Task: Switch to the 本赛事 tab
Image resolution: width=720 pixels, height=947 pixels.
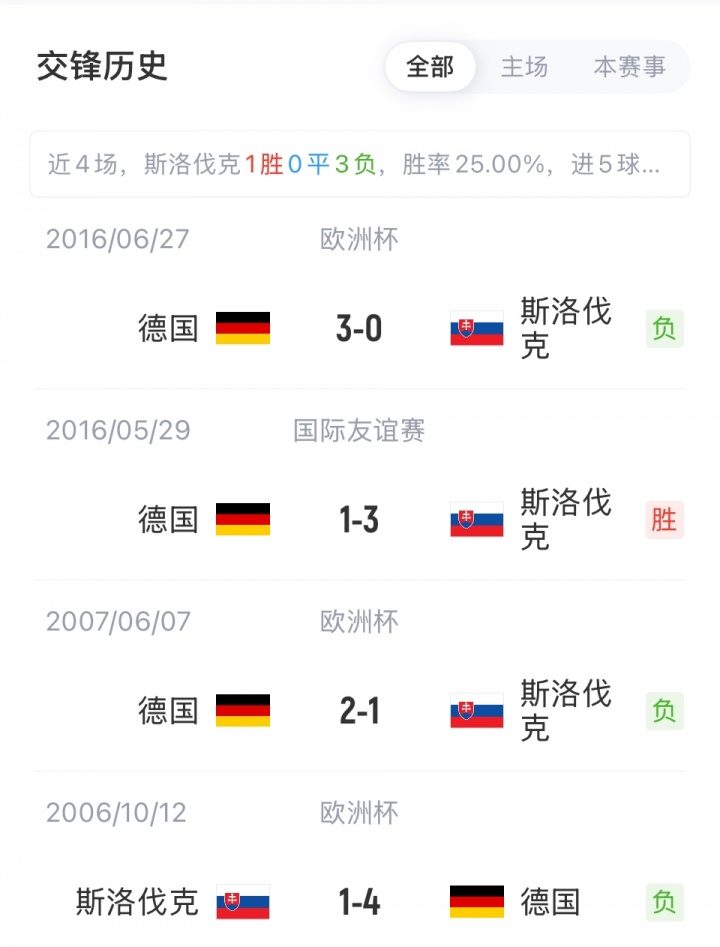Action: pyautogui.click(x=629, y=67)
